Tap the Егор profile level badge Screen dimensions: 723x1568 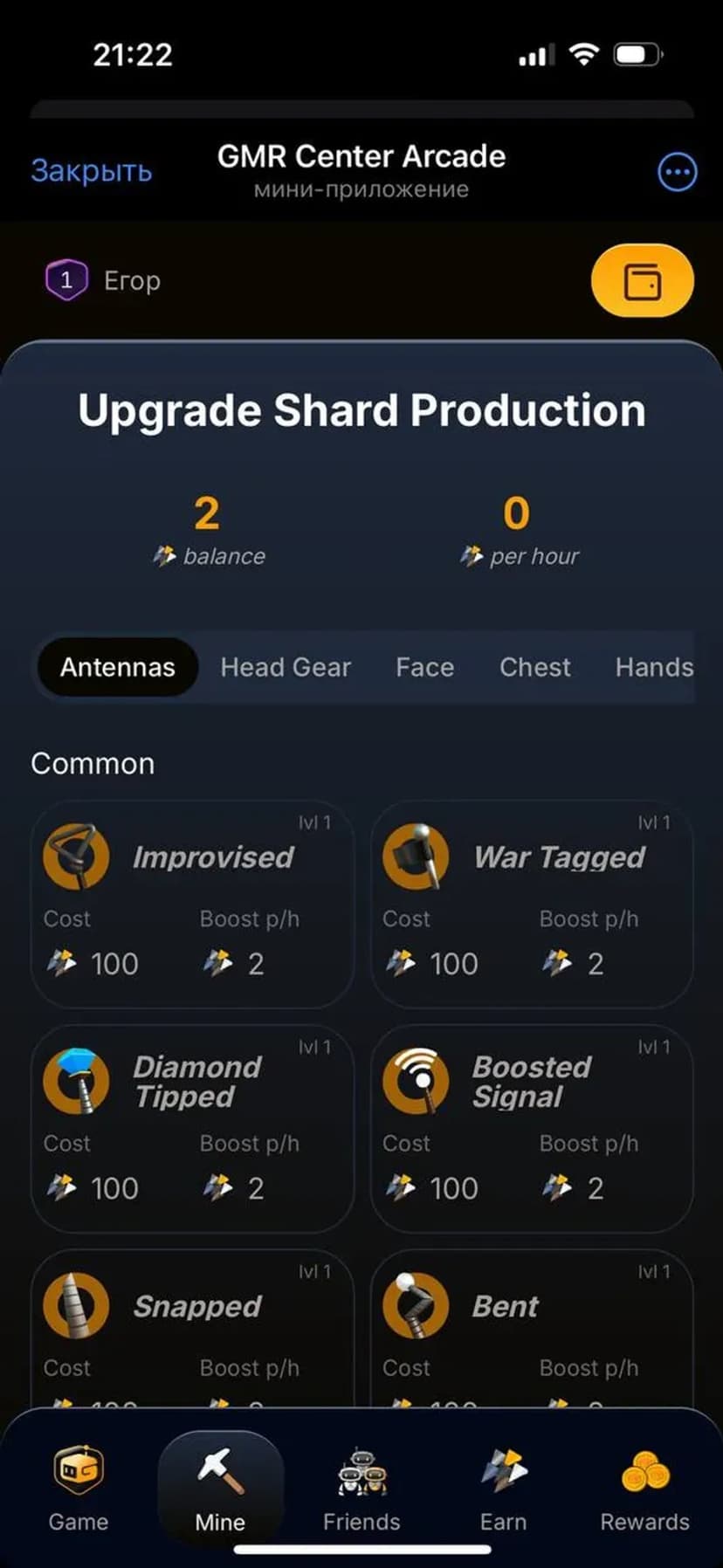[x=66, y=280]
